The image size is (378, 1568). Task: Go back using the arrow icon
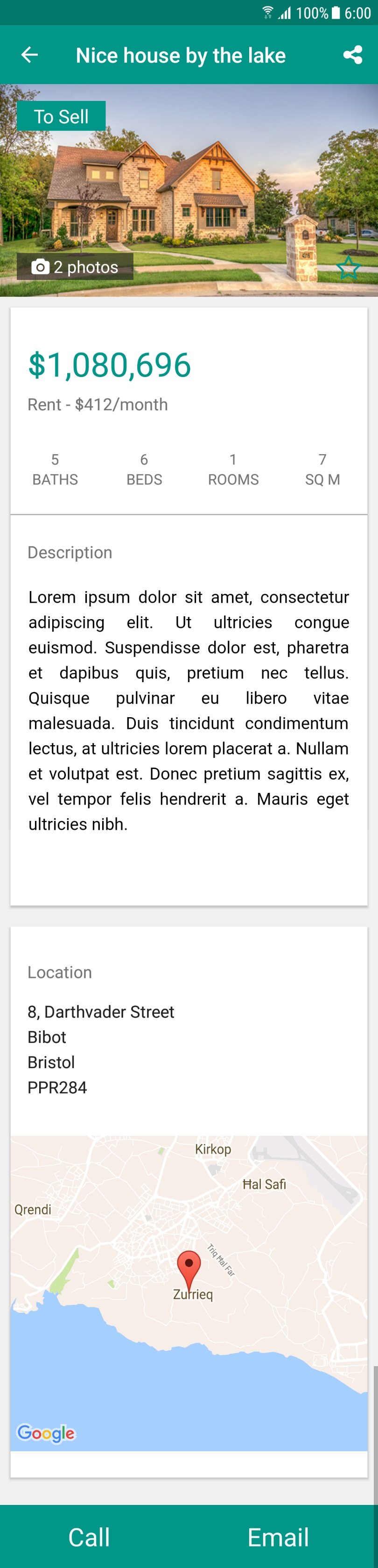coord(29,56)
